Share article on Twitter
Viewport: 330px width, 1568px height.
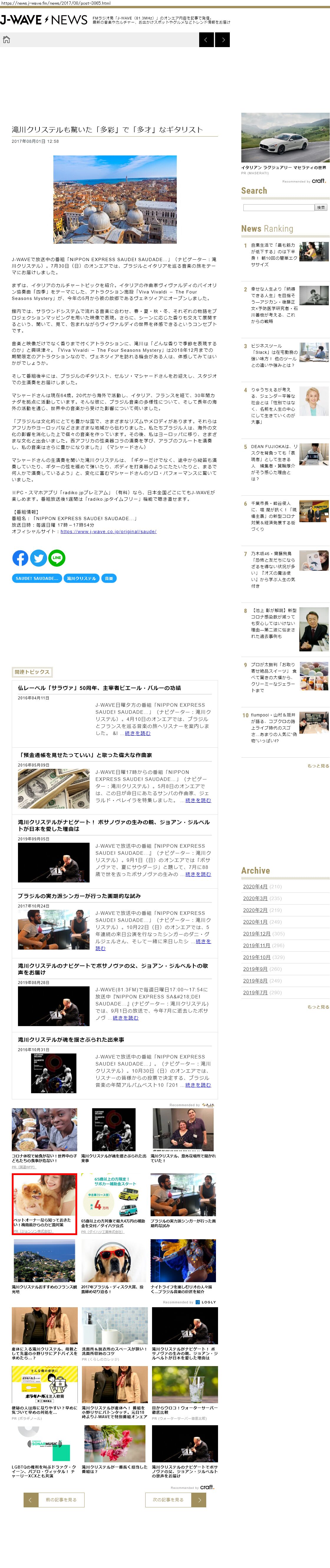pyautogui.click(x=38, y=557)
